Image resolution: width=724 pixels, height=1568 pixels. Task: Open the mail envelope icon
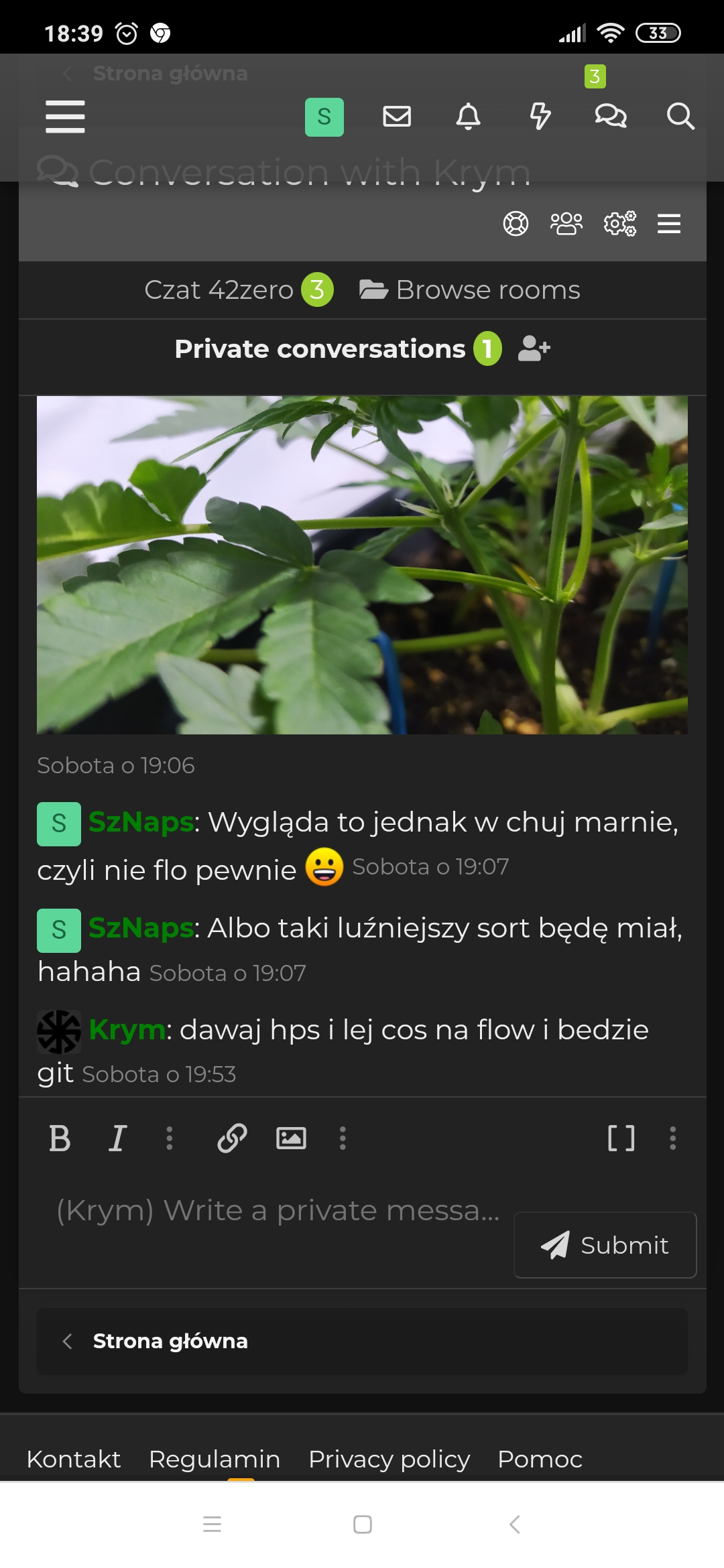pyautogui.click(x=396, y=116)
